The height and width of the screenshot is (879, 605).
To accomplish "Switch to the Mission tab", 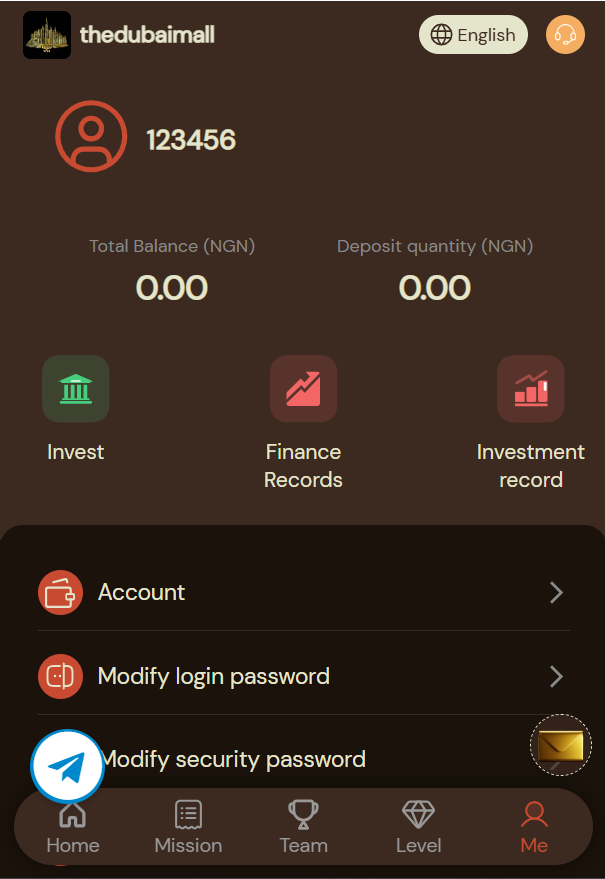I will click(x=188, y=827).
